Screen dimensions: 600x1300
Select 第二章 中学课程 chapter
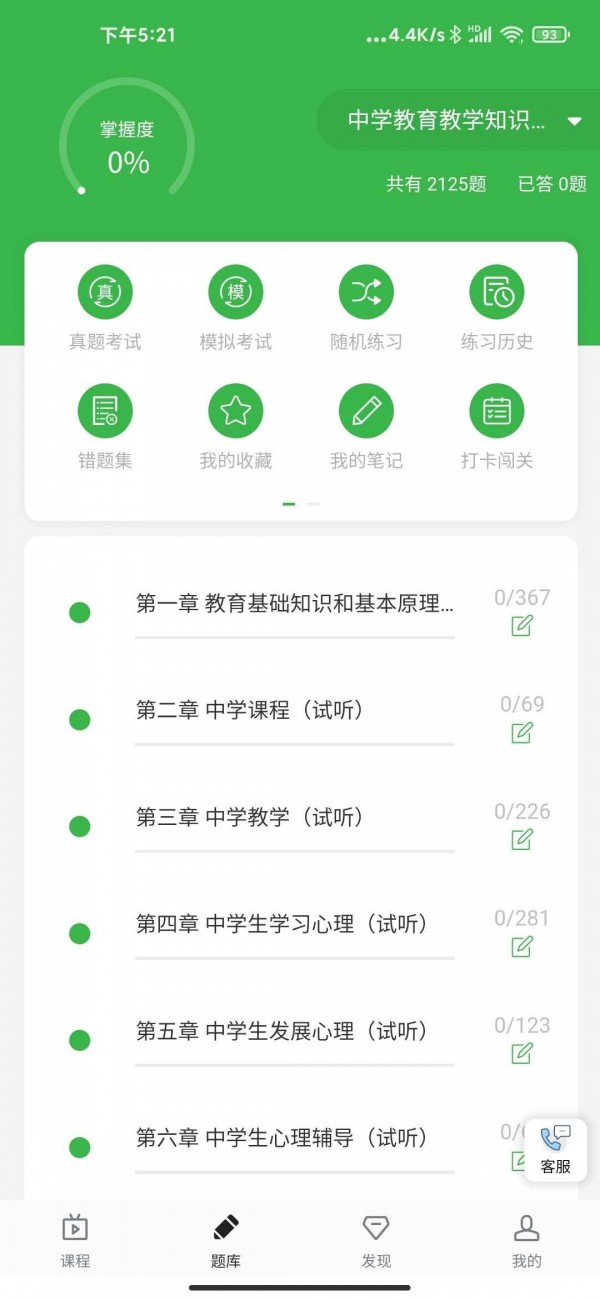(x=250, y=711)
